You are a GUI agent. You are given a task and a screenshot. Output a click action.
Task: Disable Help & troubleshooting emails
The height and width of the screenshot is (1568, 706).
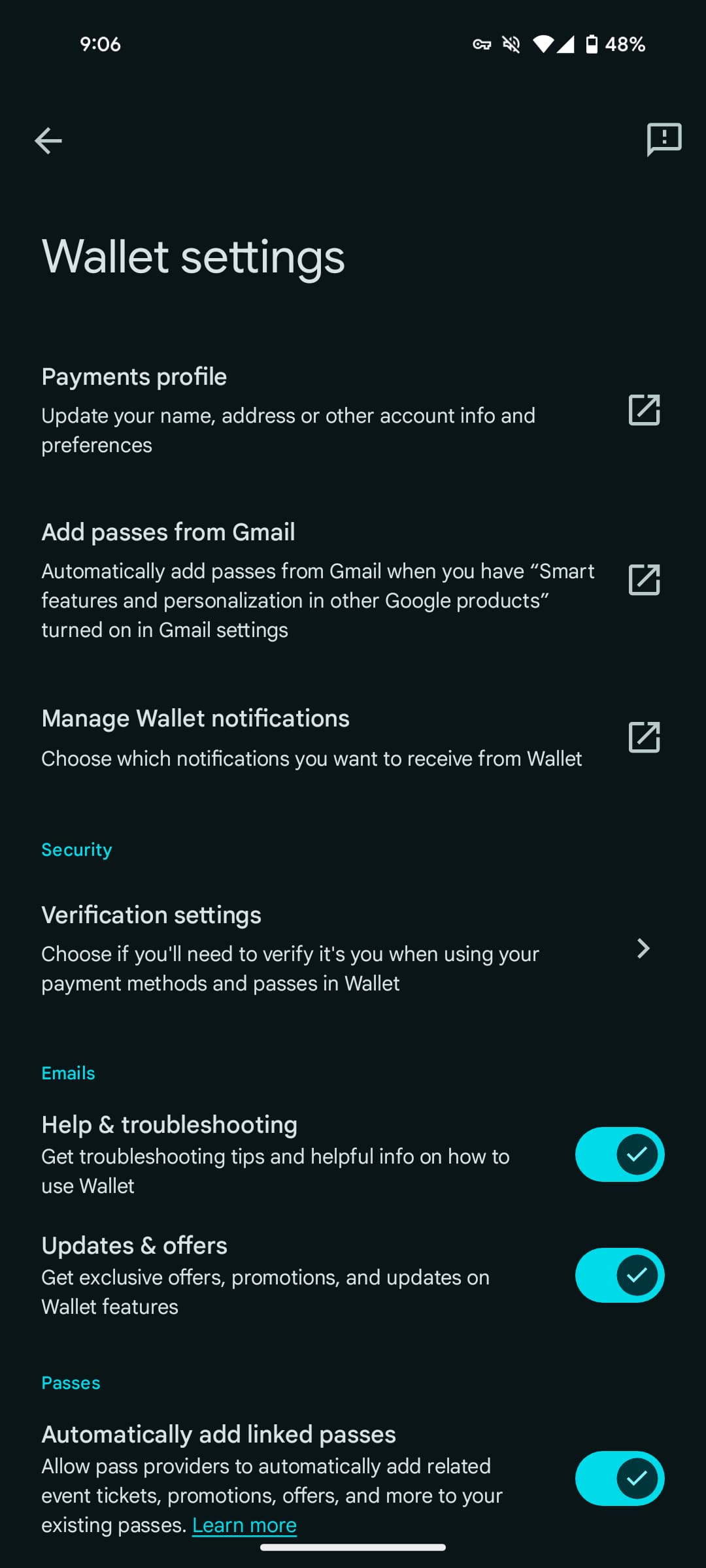click(620, 1154)
